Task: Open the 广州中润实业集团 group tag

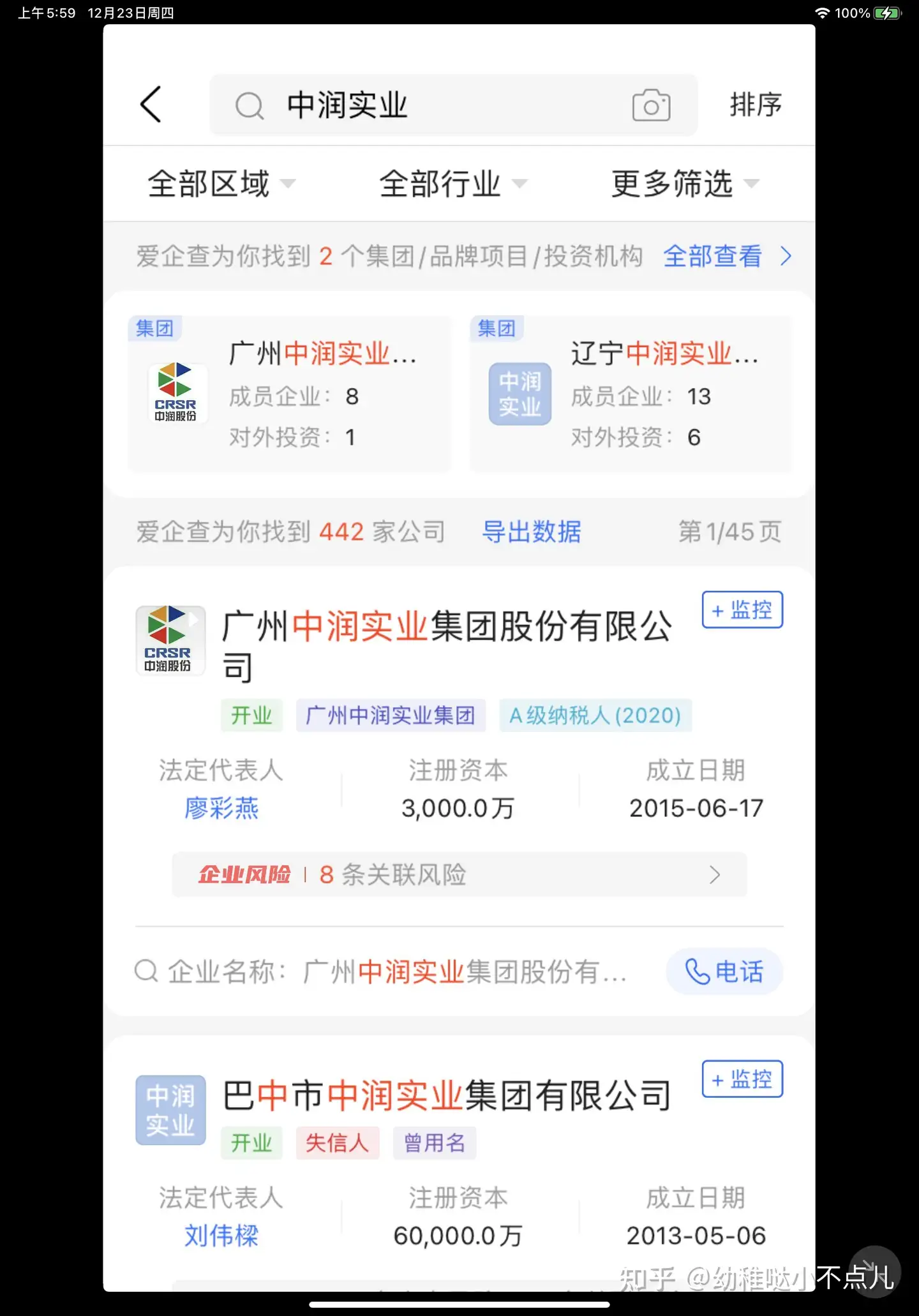Action: click(x=391, y=715)
